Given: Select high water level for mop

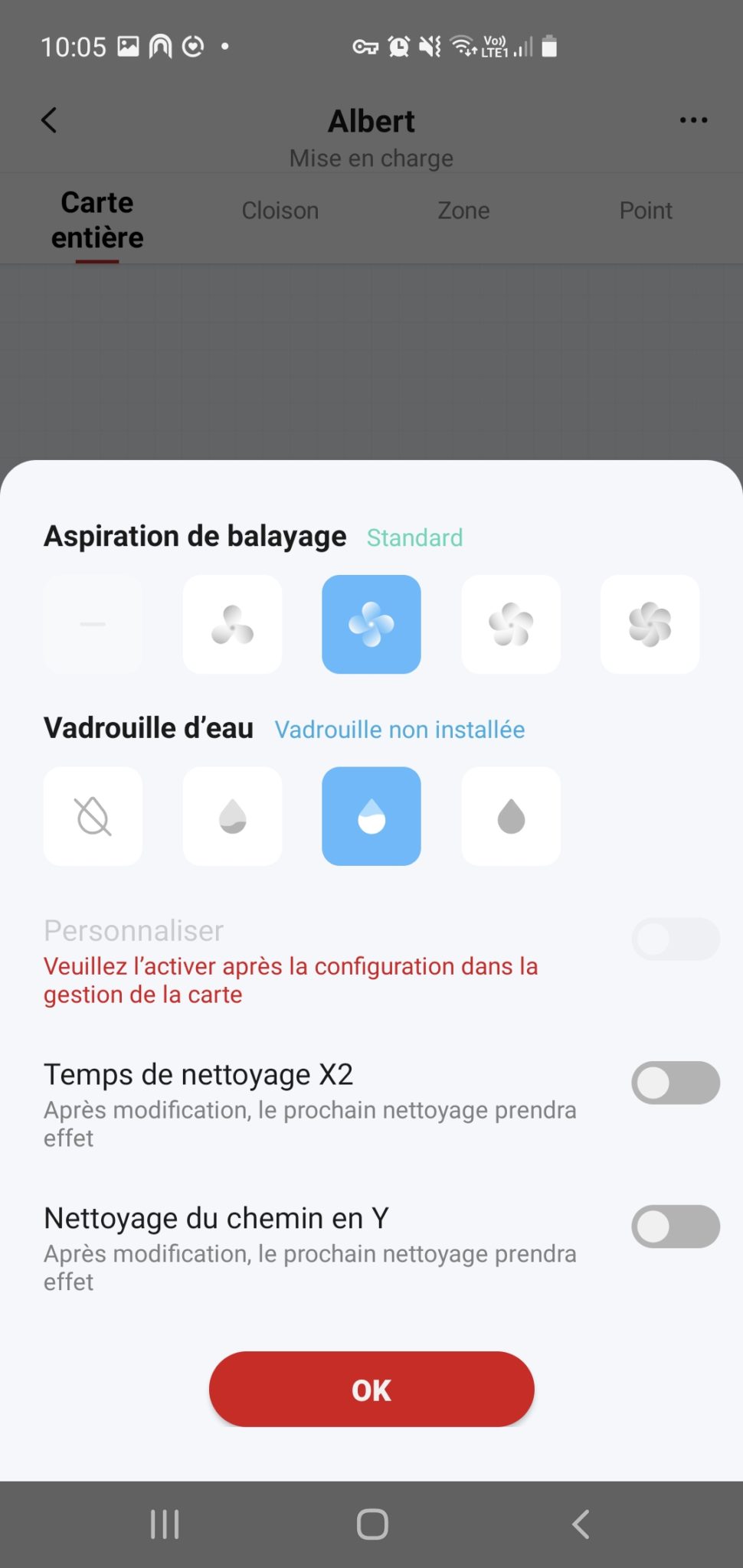Looking at the screenshot, I should coord(511,816).
